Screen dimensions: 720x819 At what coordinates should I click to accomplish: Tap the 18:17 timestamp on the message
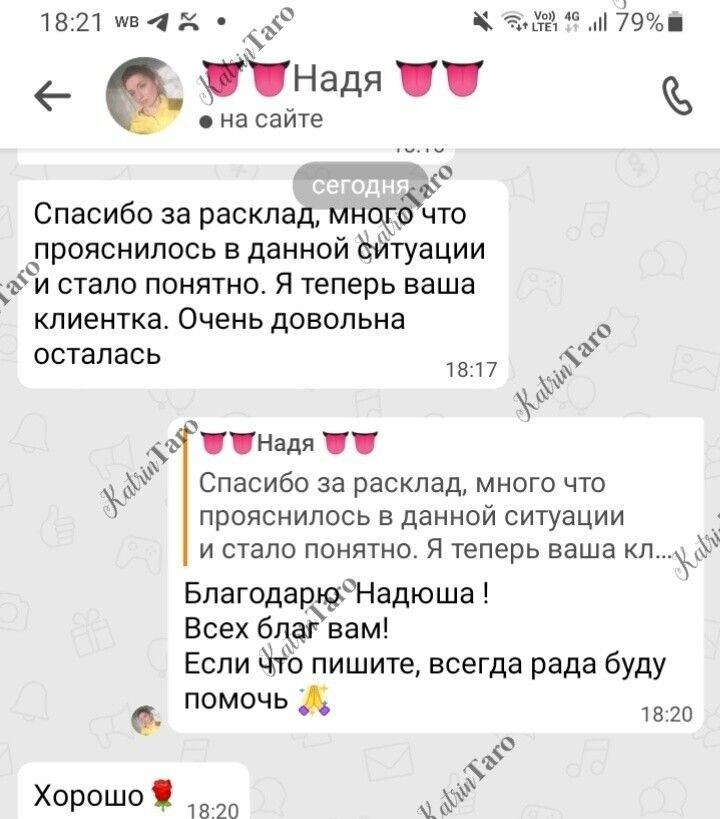click(469, 365)
